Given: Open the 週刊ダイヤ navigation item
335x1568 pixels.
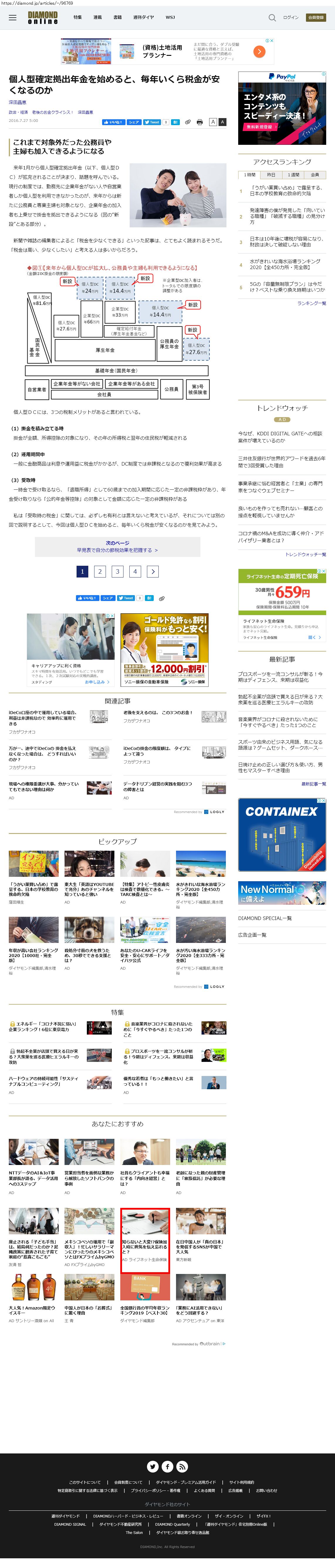Looking at the screenshot, I should 143,18.
